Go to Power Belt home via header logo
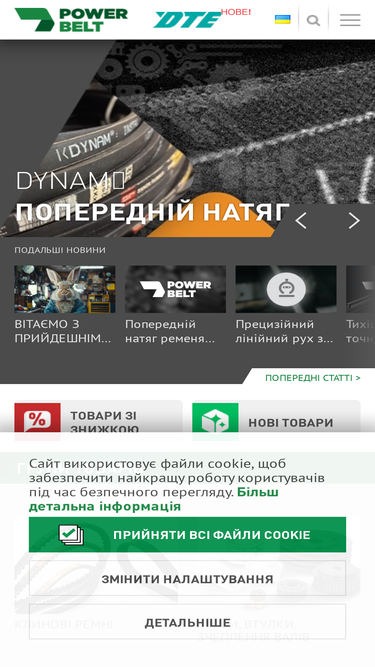 click(71, 20)
